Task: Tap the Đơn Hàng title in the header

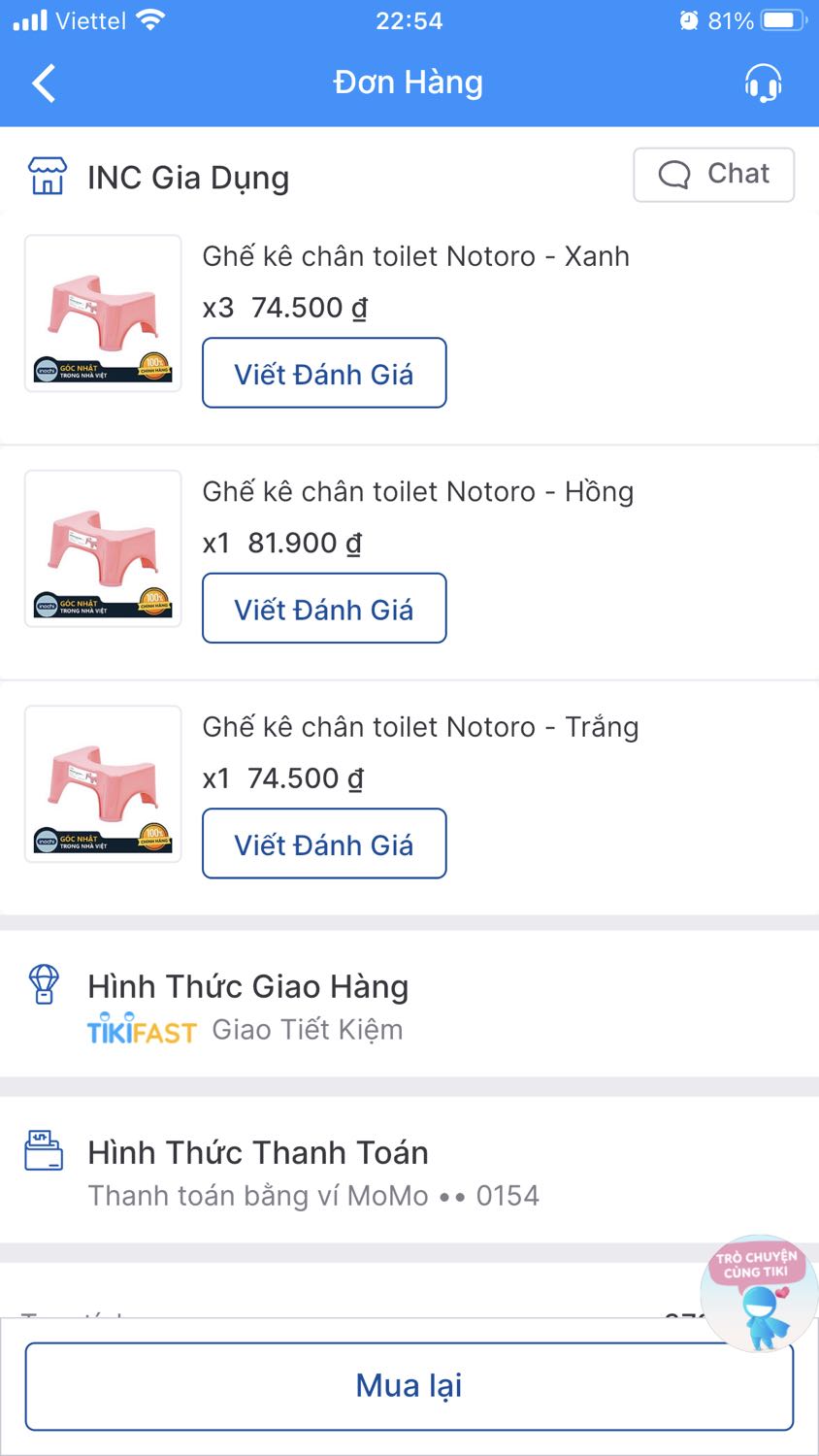Action: coord(409,83)
